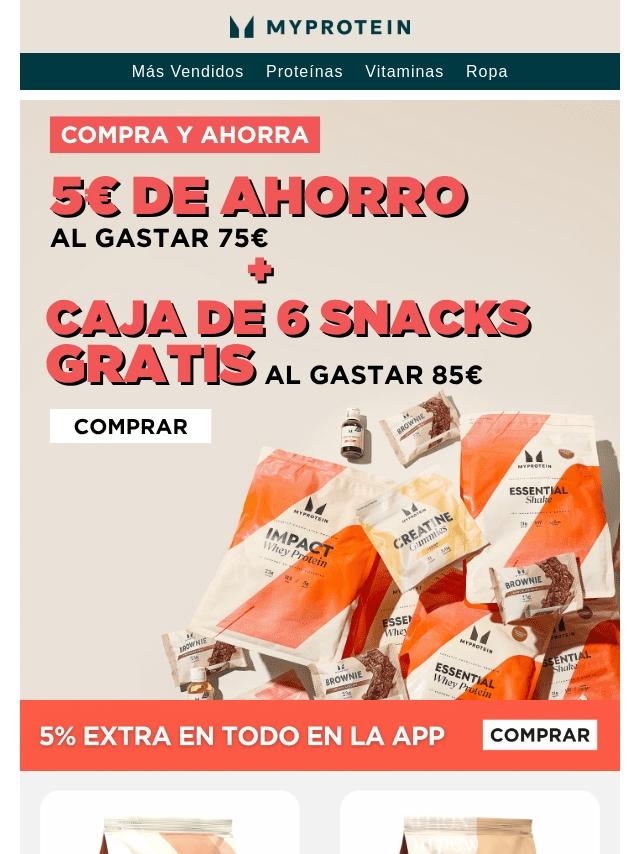Viewport: 640px width, 854px height.
Task: Go to the Proteínas category
Action: 304,72
